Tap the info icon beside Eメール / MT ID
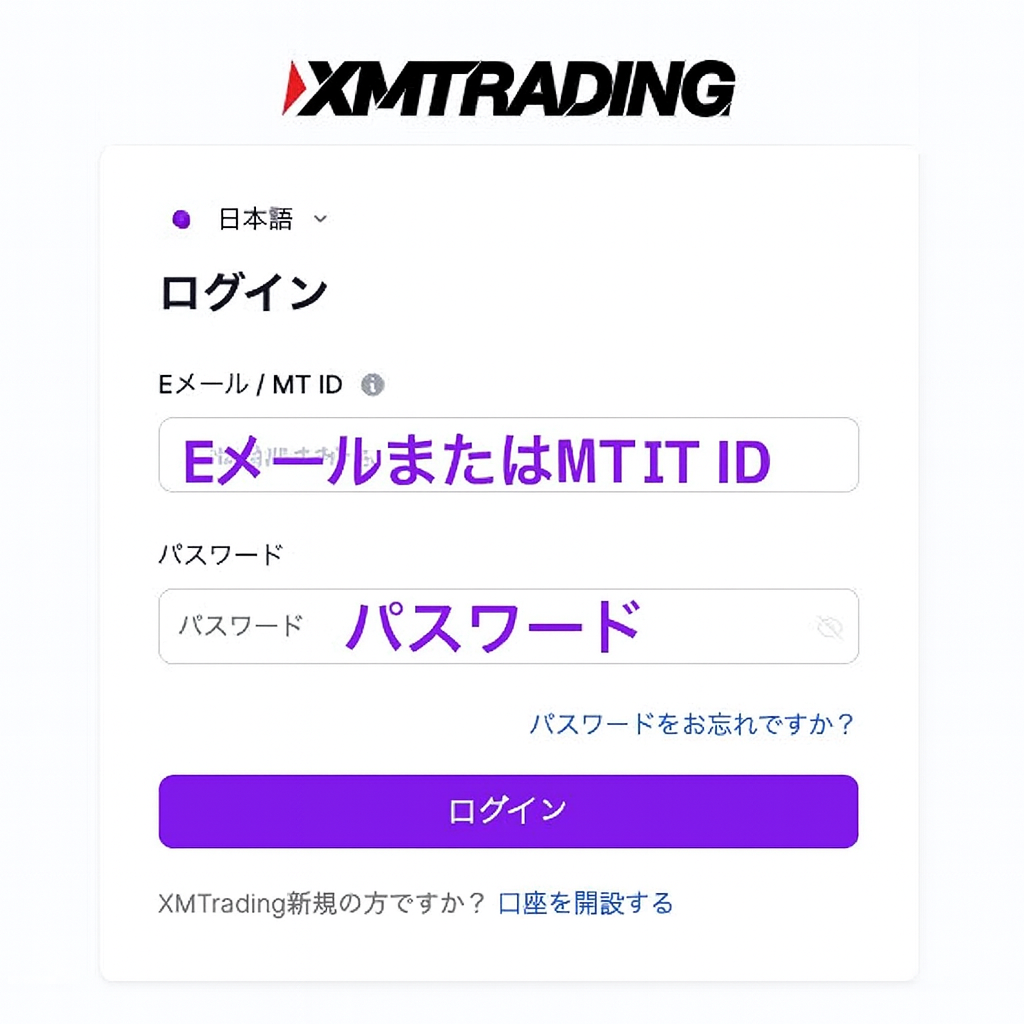This screenshot has height=1024, width=1024. 372,385
